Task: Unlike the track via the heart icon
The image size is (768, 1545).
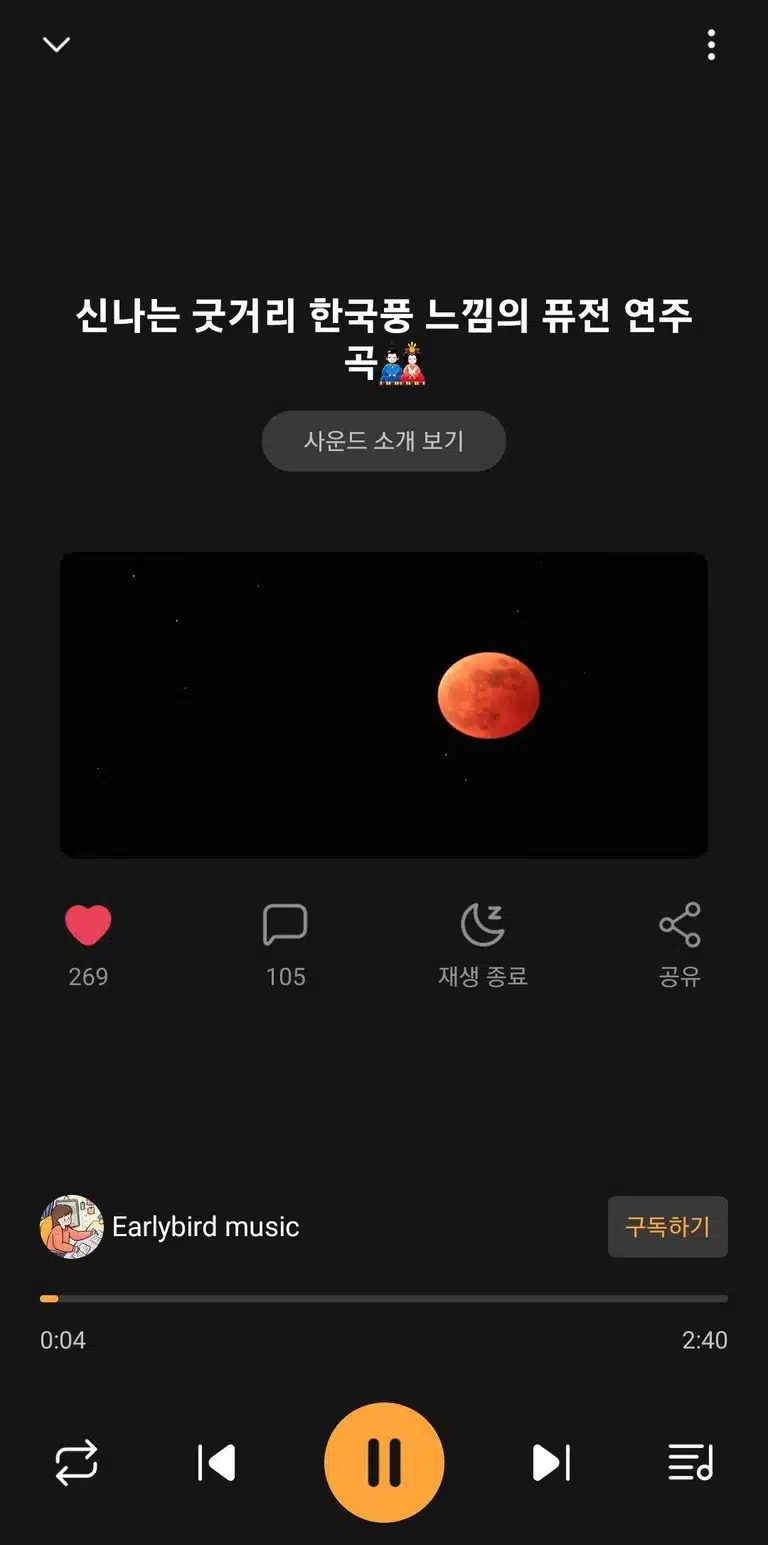Action: click(x=88, y=925)
